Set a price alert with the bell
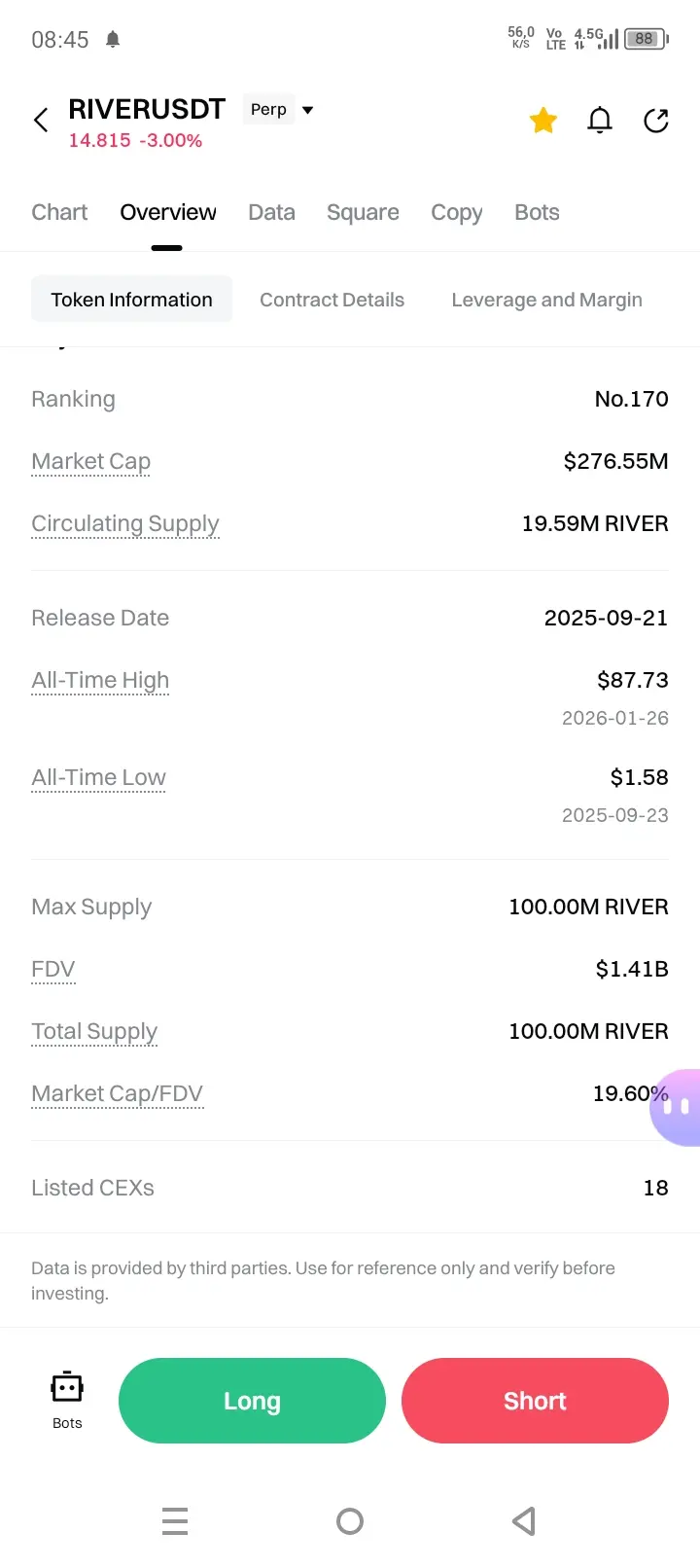The image size is (700, 1568). (x=600, y=121)
